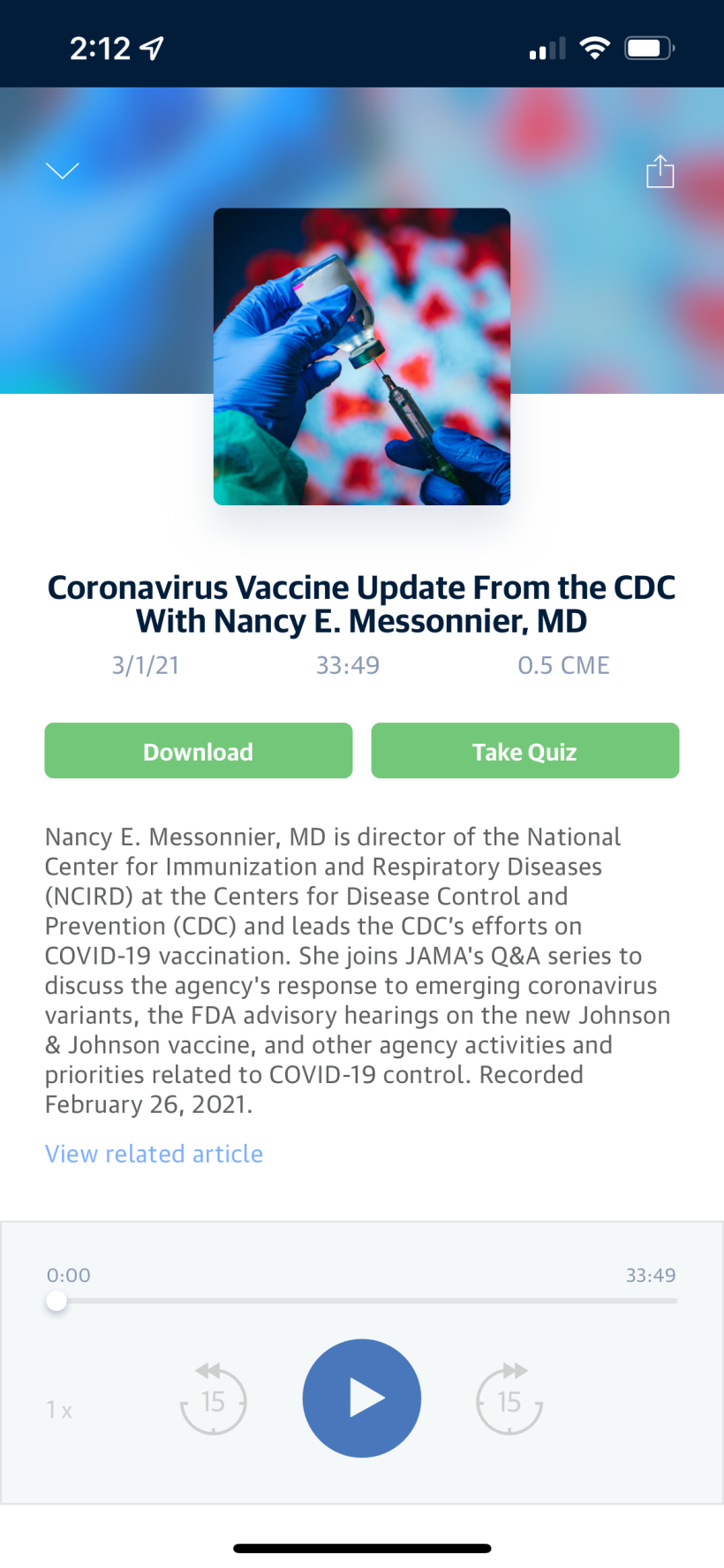The height and width of the screenshot is (1568, 724).
Task: Change the 1x playback speed
Action: click(60, 1410)
